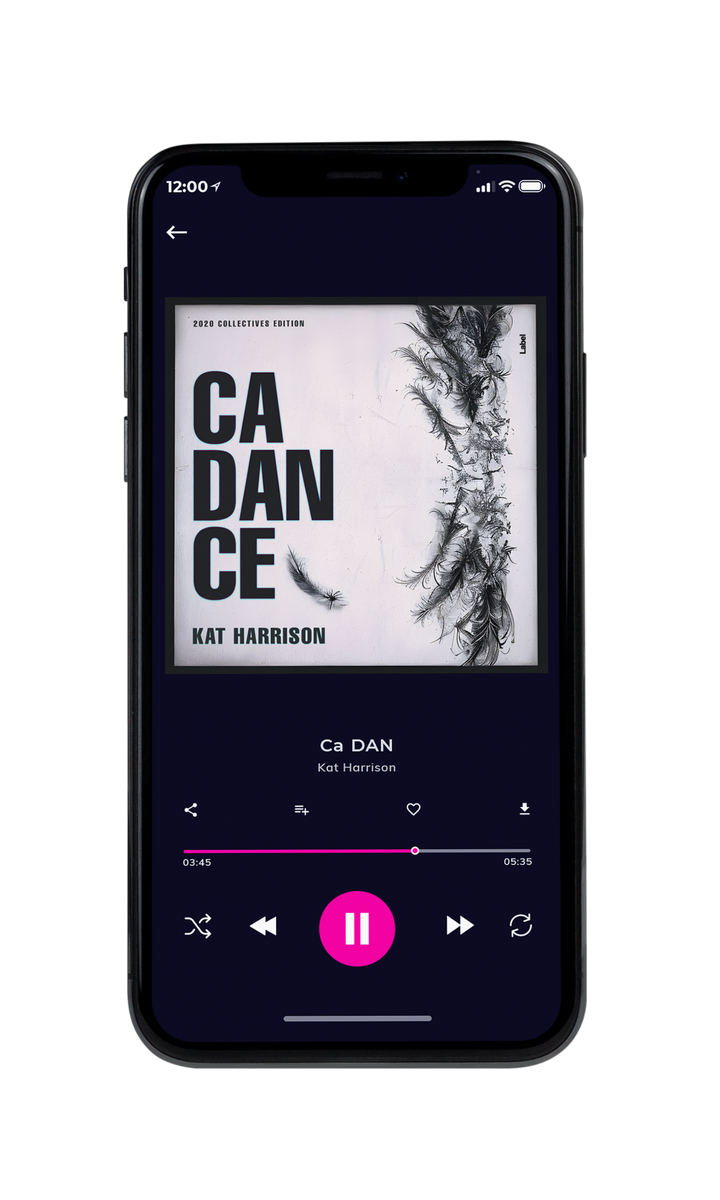Viewport: 720px width, 1200px height.
Task: Pause the playback
Action: [357, 929]
